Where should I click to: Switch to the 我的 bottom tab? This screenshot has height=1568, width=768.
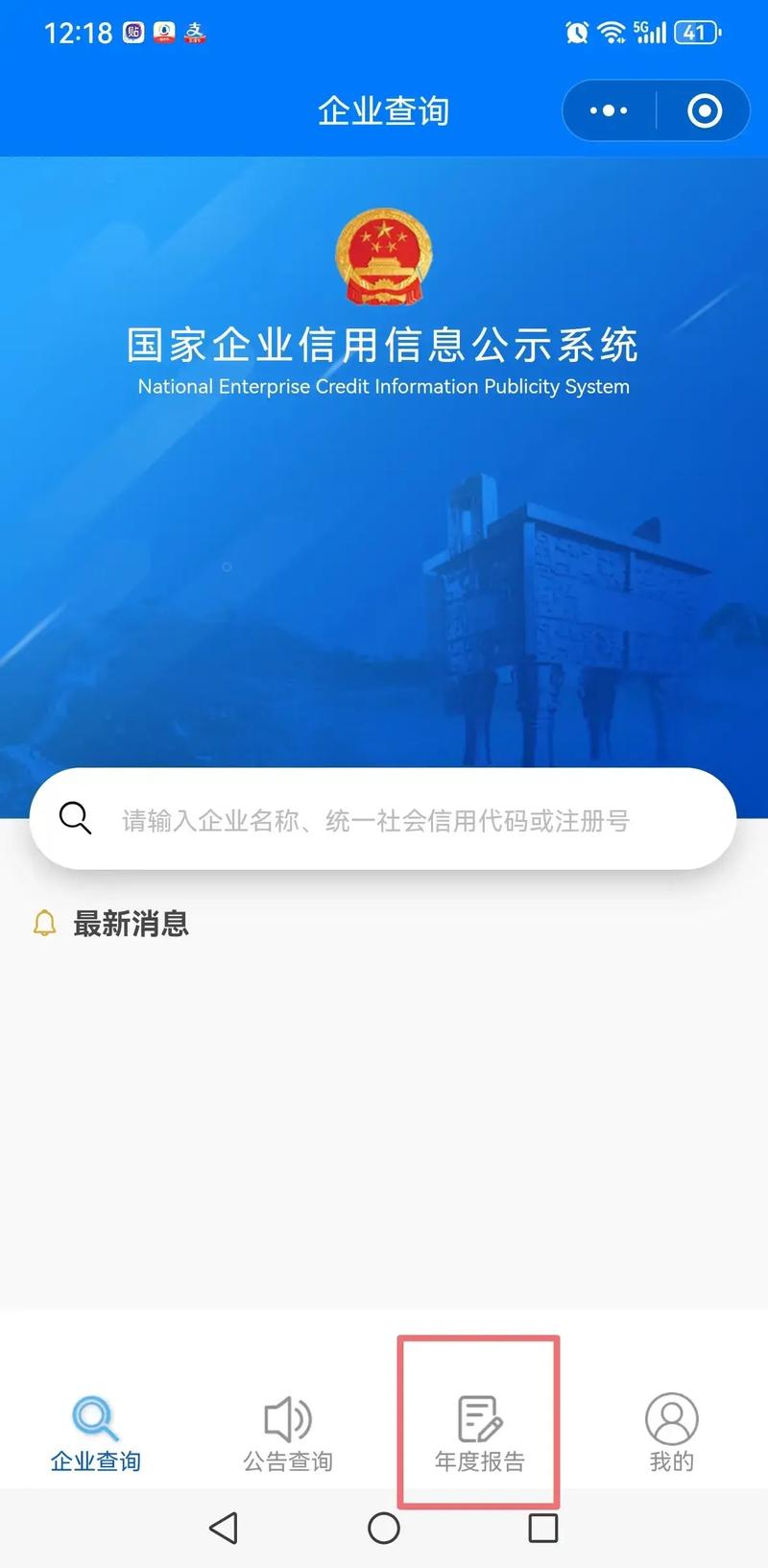[670, 1460]
